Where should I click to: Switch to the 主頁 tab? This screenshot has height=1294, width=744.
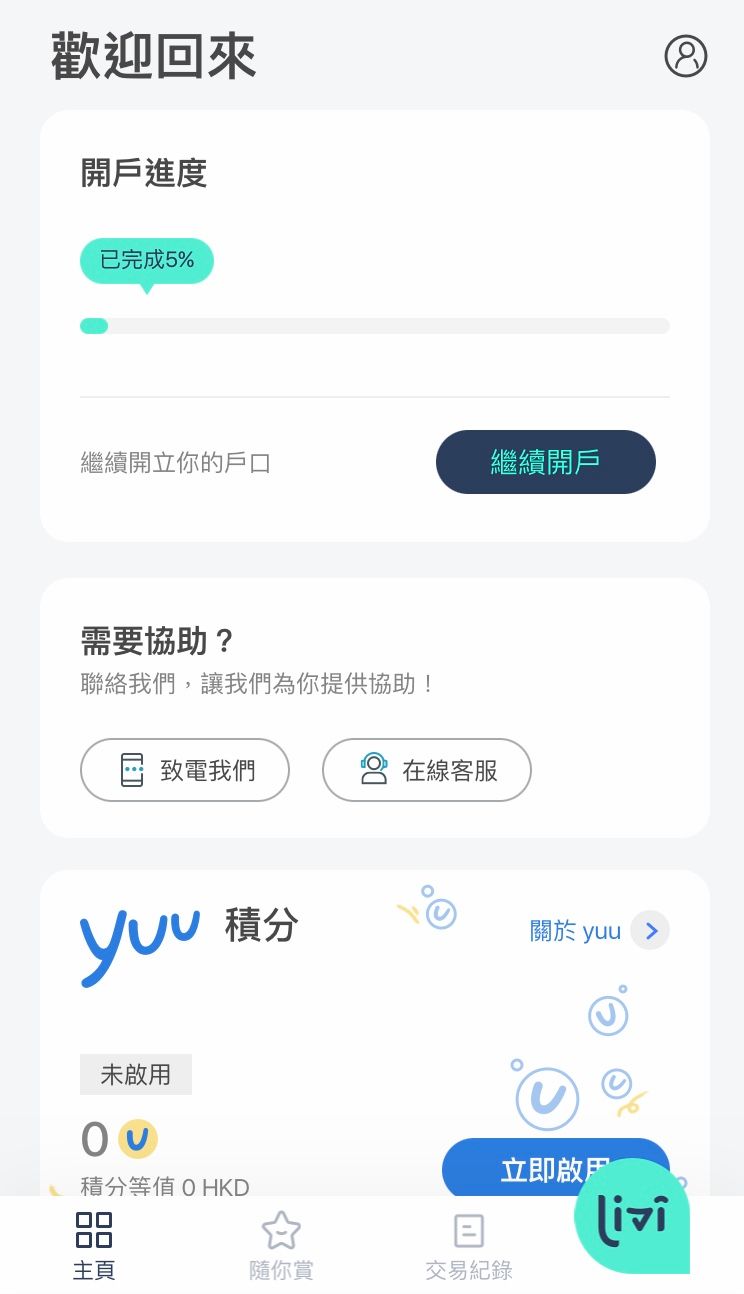[94, 1245]
